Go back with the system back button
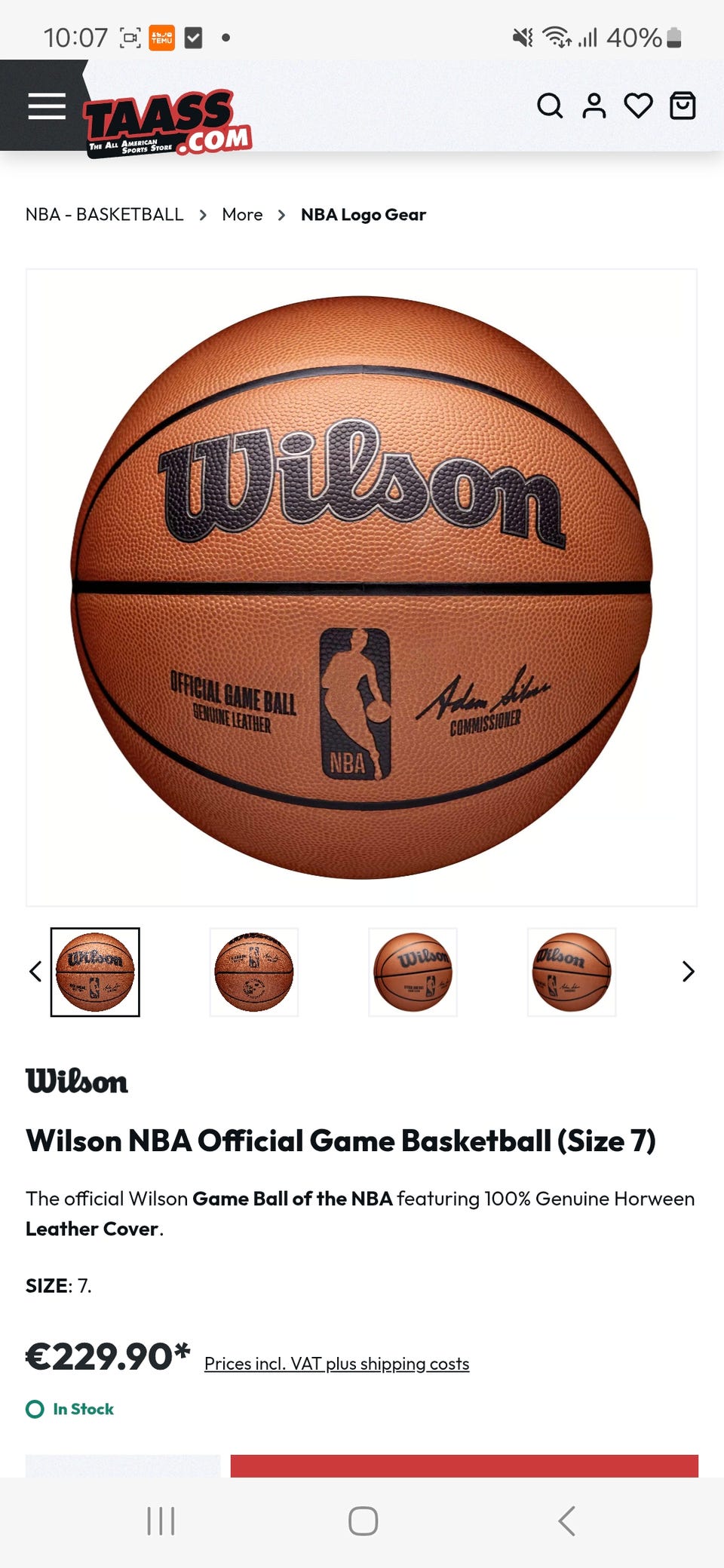Image resolution: width=724 pixels, height=1568 pixels. coord(566,1521)
